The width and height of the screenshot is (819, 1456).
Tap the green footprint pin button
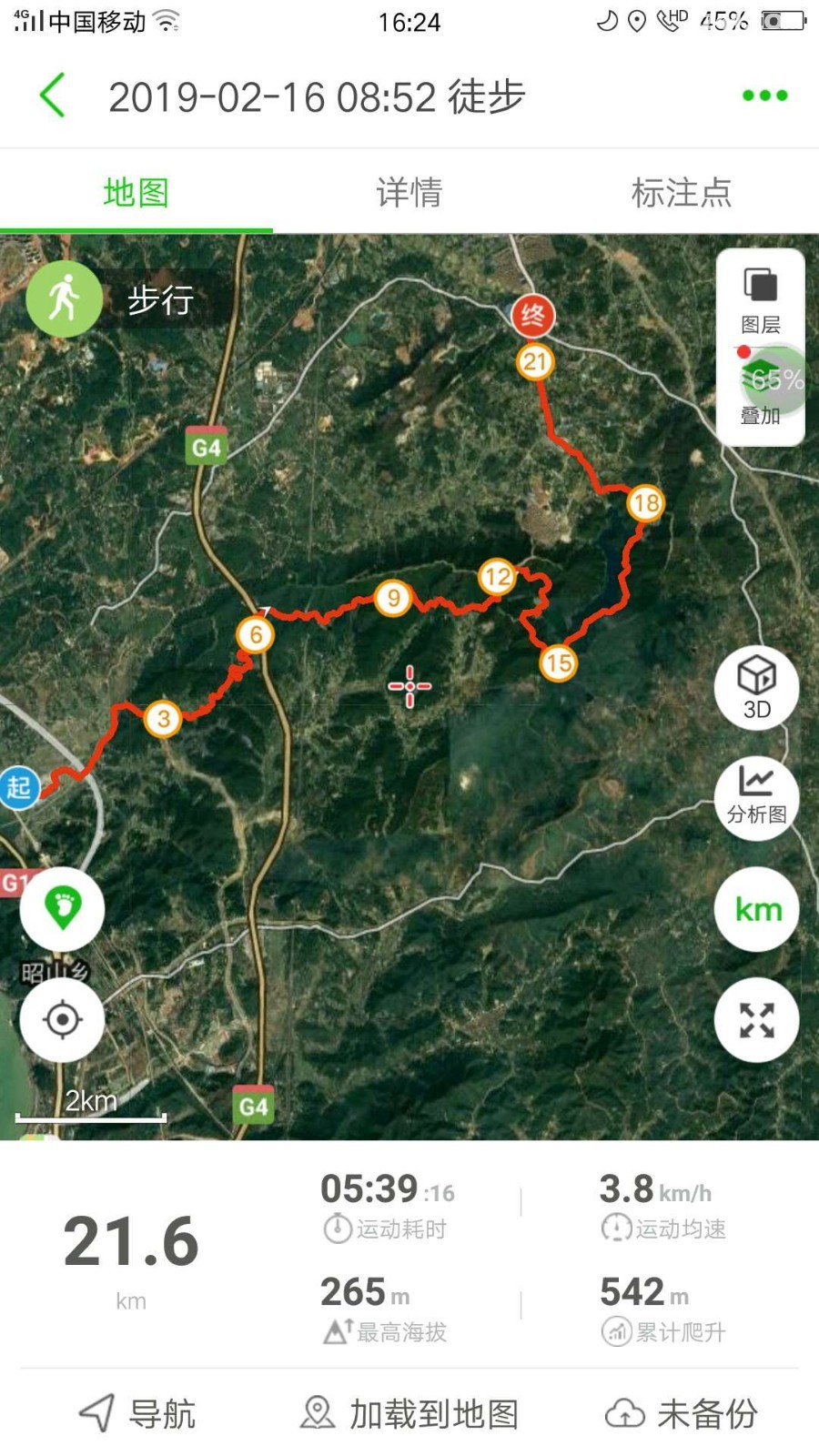point(62,908)
